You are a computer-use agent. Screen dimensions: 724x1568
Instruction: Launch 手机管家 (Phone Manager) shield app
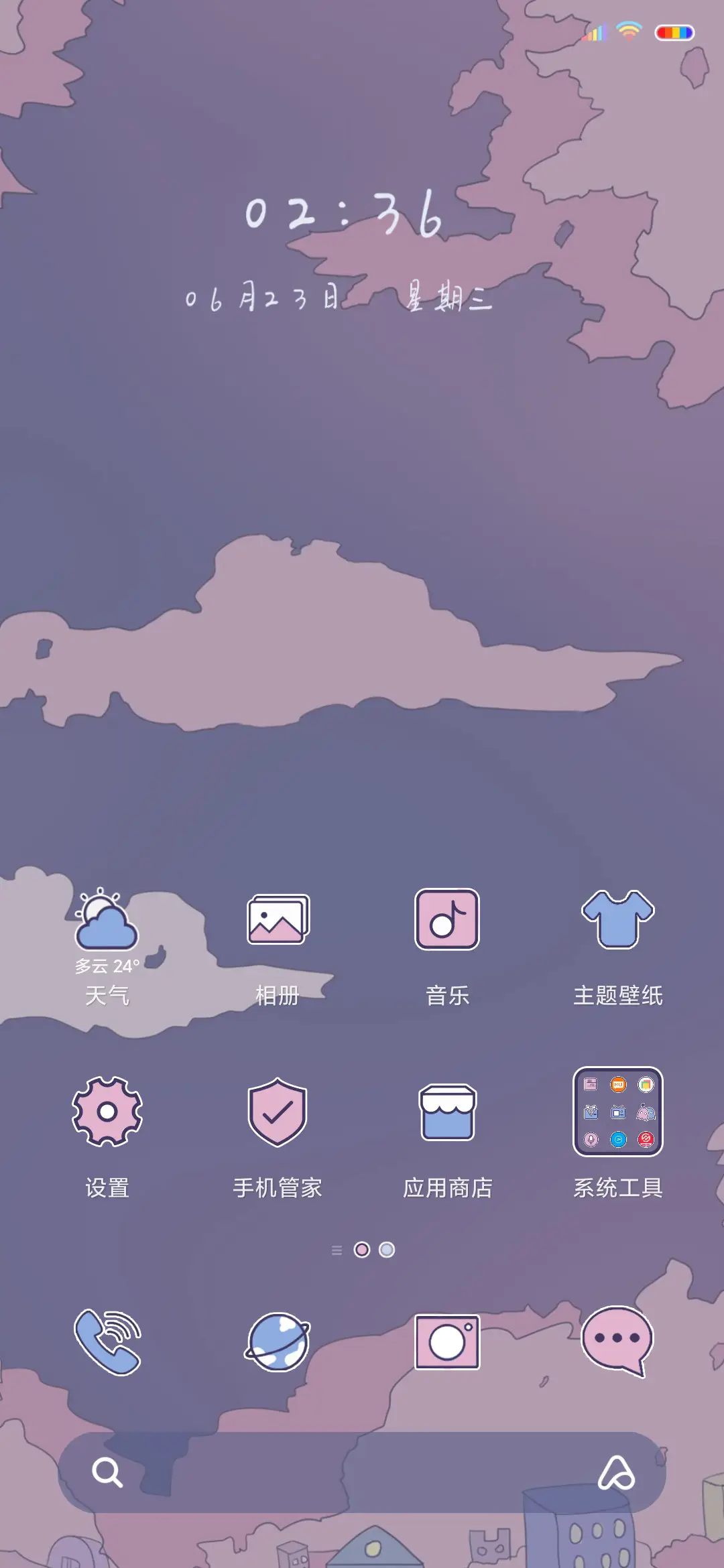tap(278, 1112)
